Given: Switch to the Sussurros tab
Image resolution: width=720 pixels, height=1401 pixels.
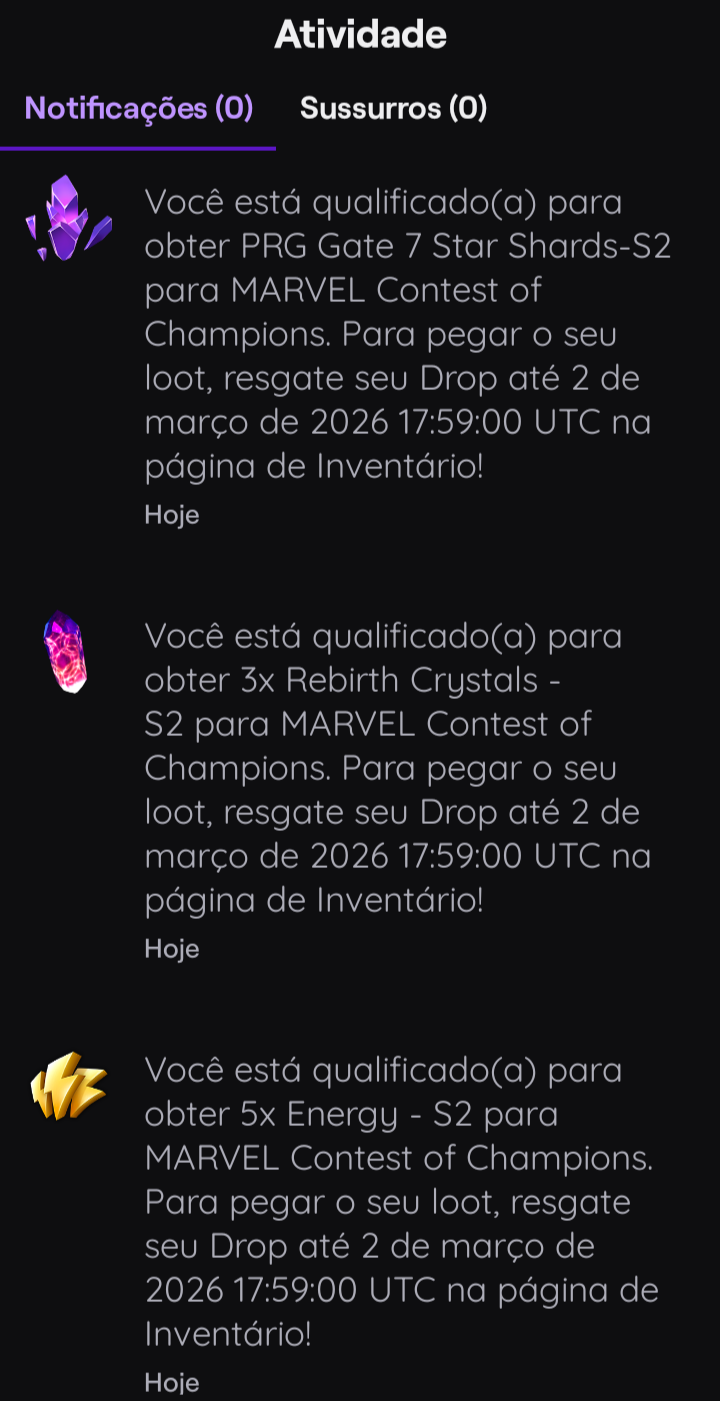Looking at the screenshot, I should [393, 108].
